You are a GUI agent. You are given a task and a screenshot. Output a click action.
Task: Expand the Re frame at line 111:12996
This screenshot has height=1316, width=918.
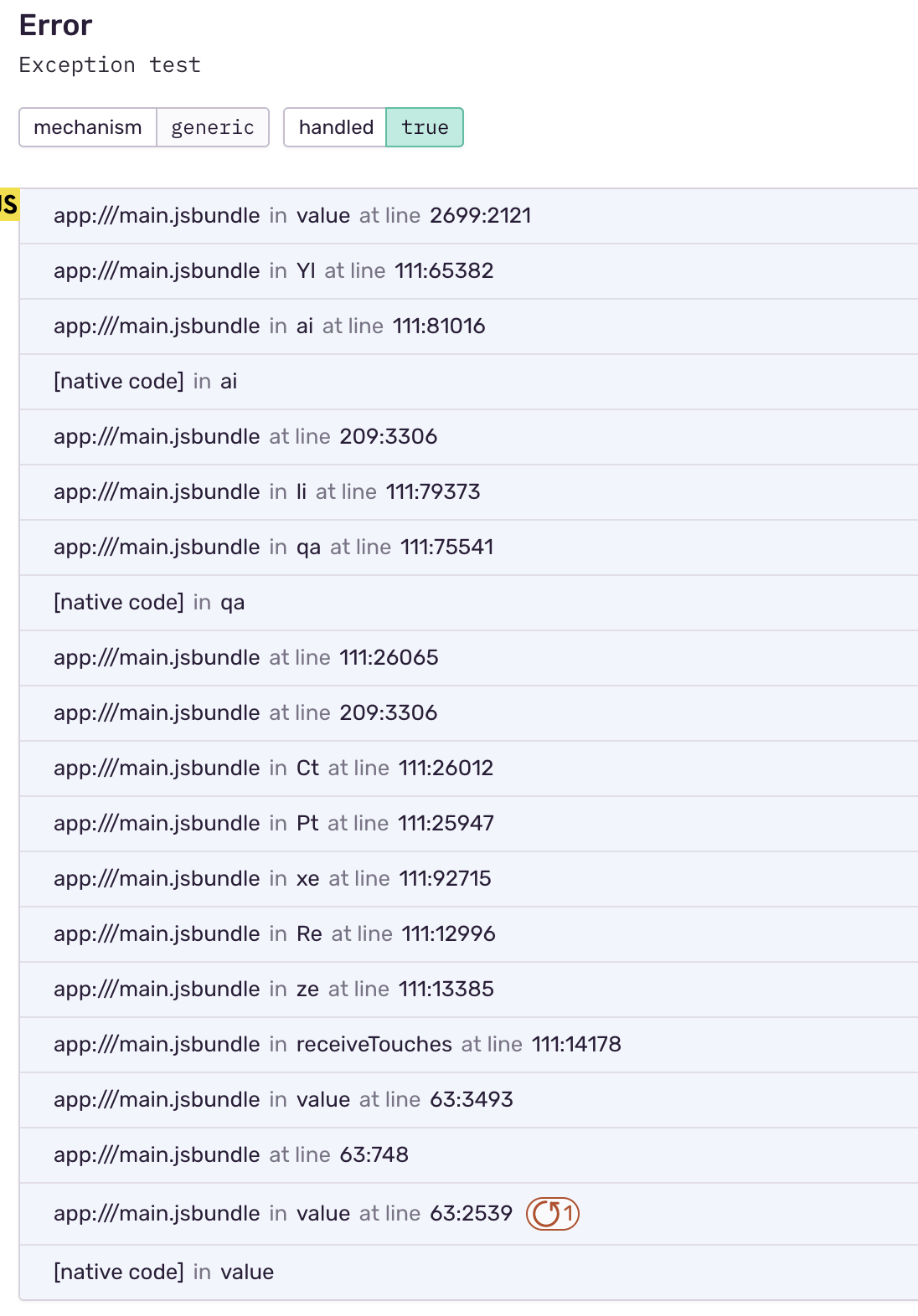click(469, 934)
